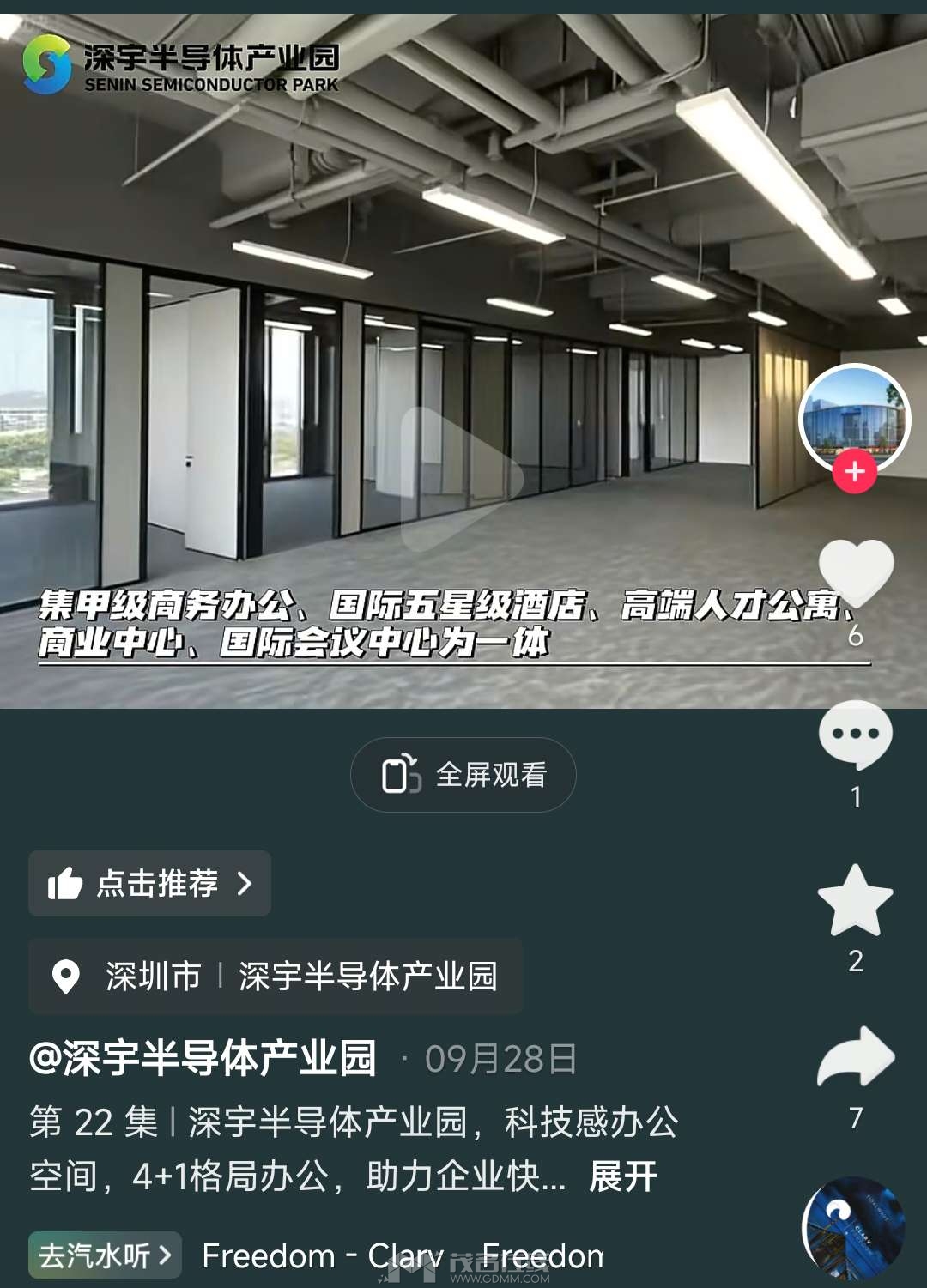927x1288 pixels.
Task: Watch in full screen via 全屏观看
Action: [x=463, y=775]
